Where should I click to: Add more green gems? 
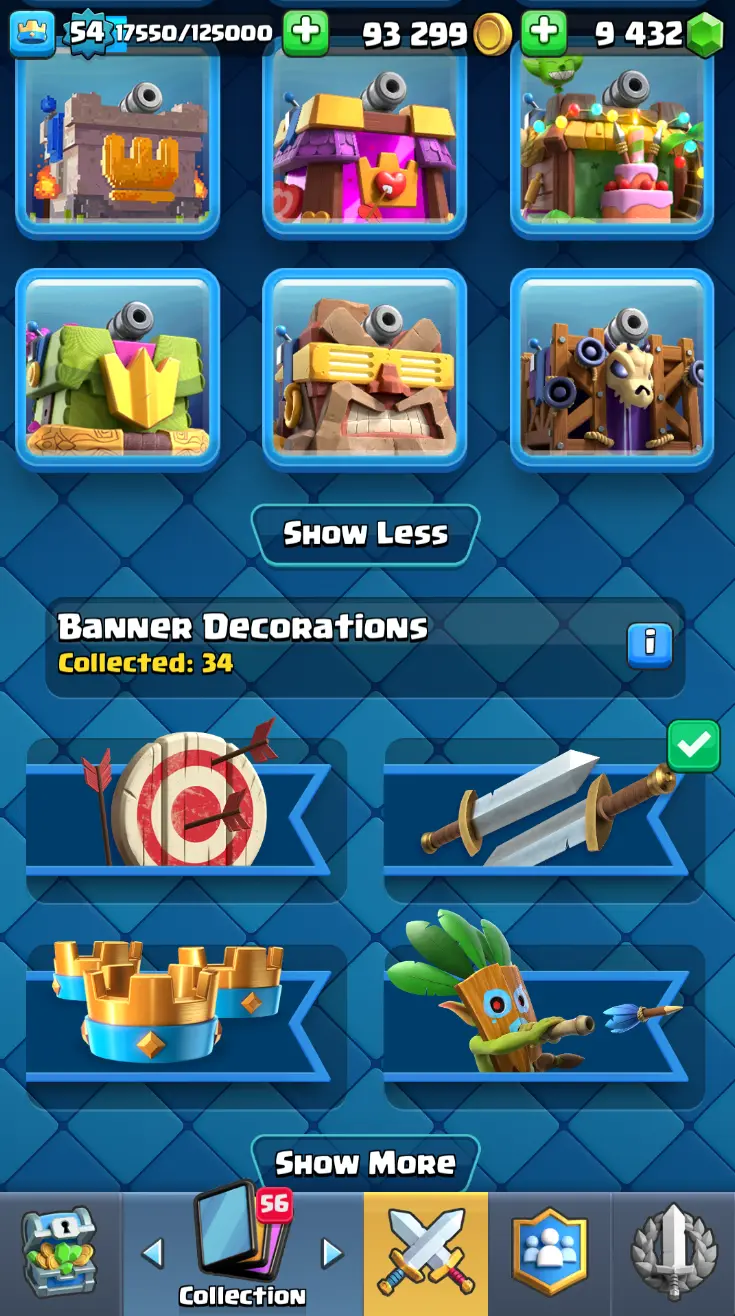[x=544, y=34]
